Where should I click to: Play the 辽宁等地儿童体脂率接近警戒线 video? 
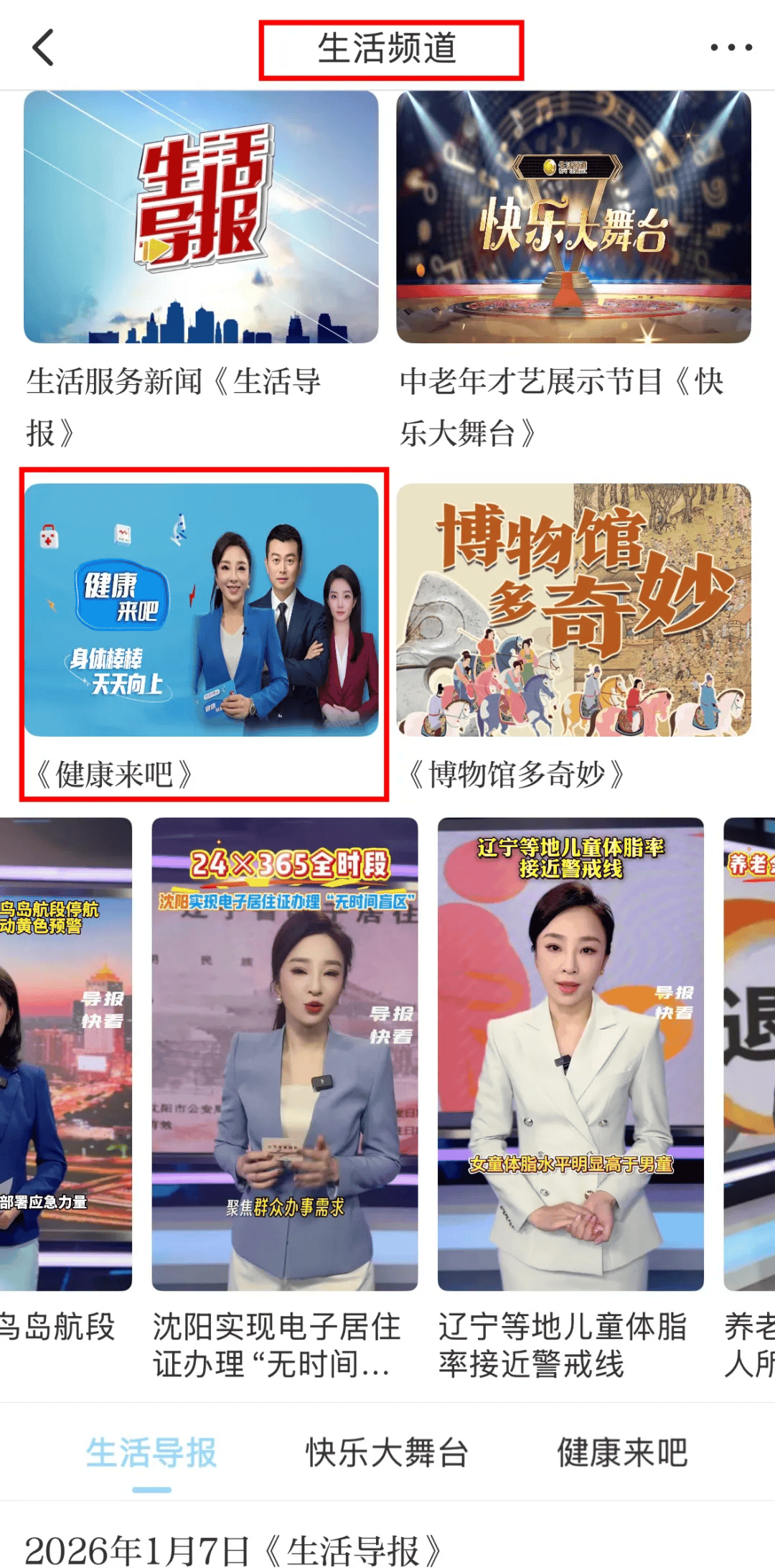pos(570,1053)
